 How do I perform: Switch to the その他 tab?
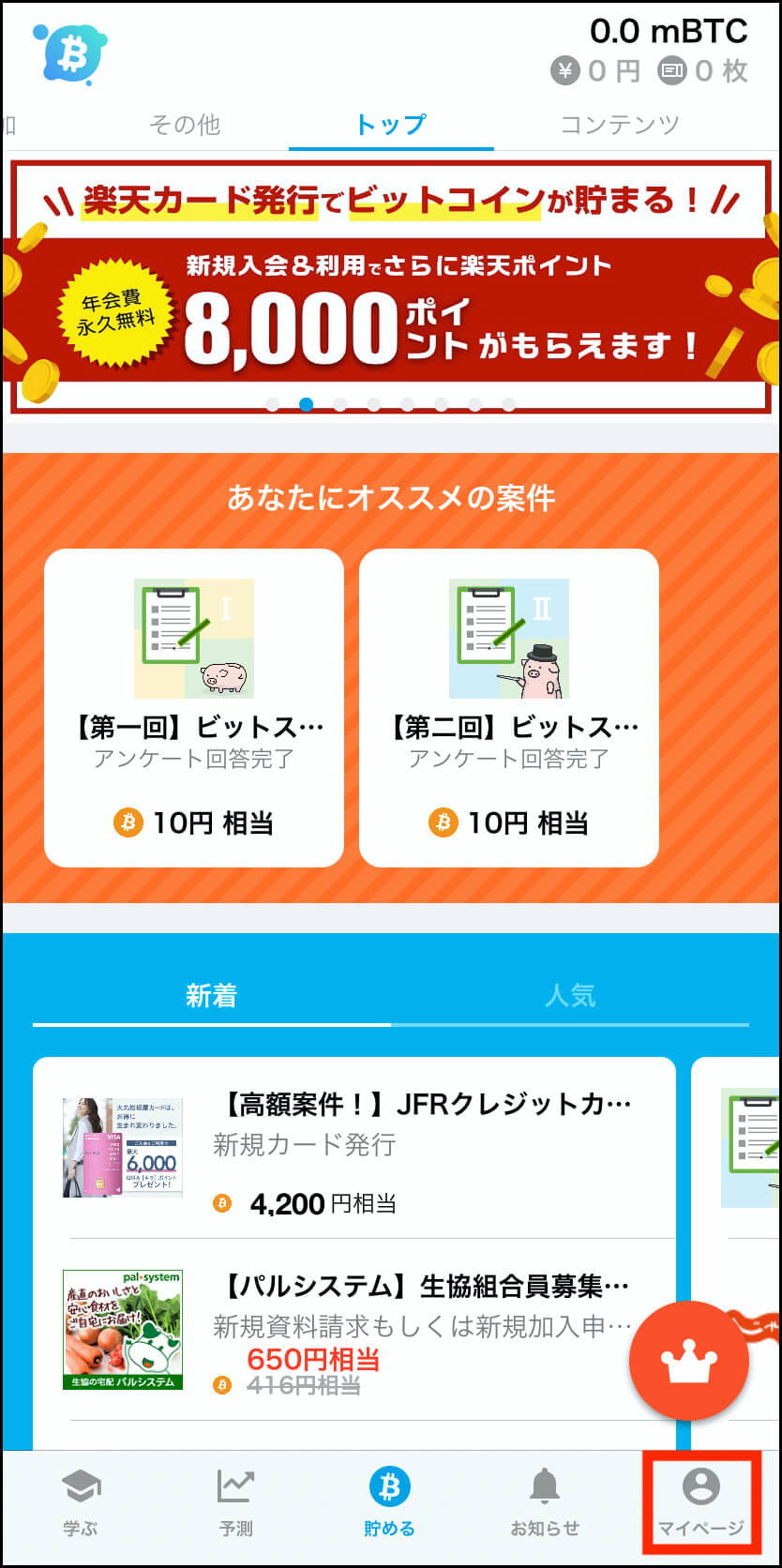[x=185, y=124]
